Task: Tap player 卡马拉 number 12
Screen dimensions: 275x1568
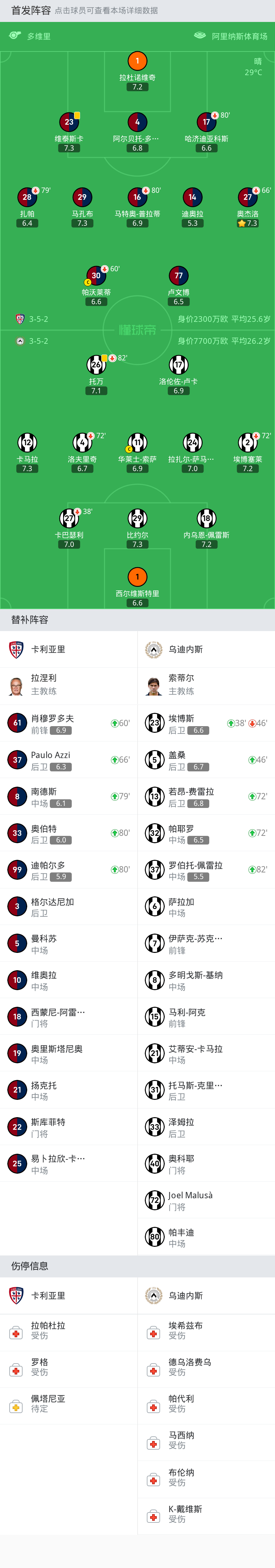Action: [x=27, y=443]
